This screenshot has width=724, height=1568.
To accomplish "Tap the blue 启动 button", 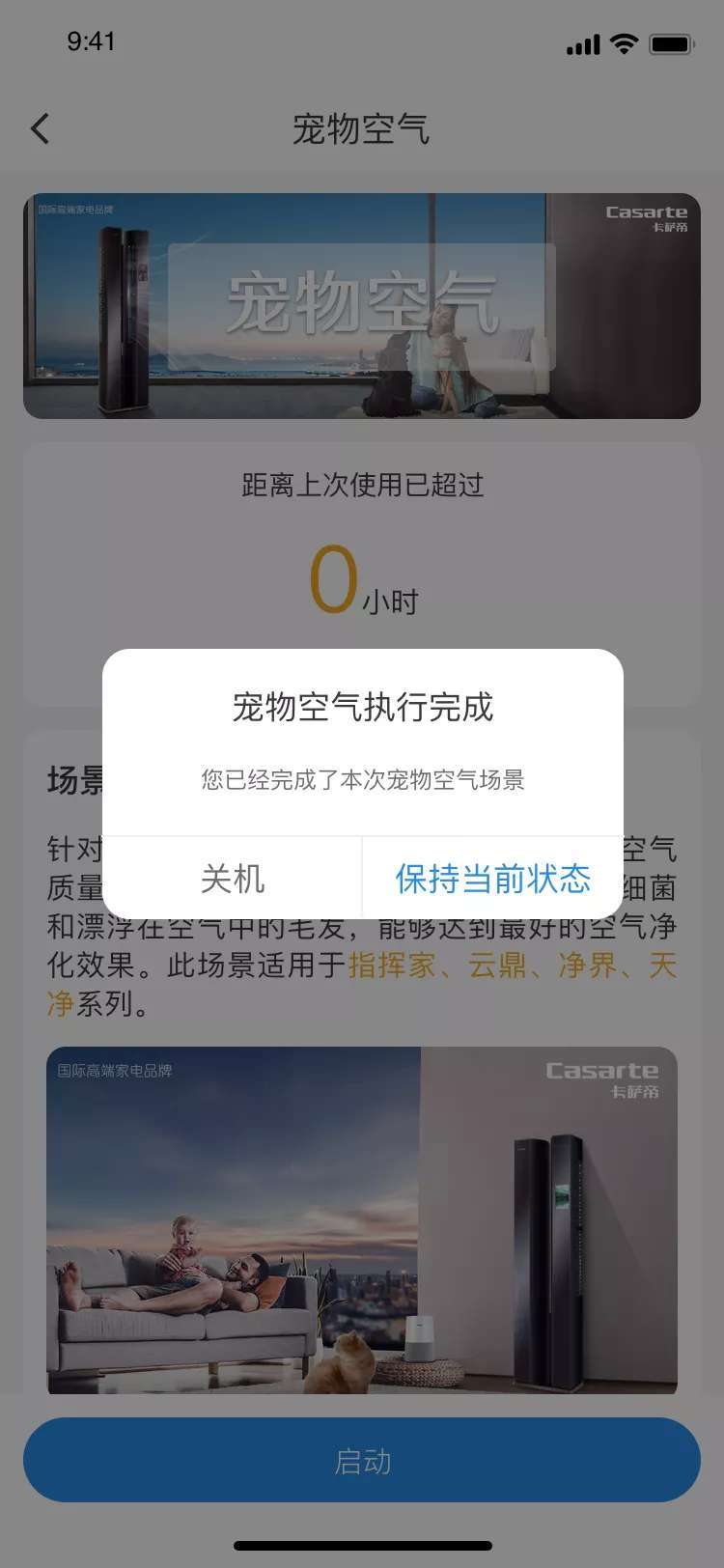I will click(x=362, y=1460).
